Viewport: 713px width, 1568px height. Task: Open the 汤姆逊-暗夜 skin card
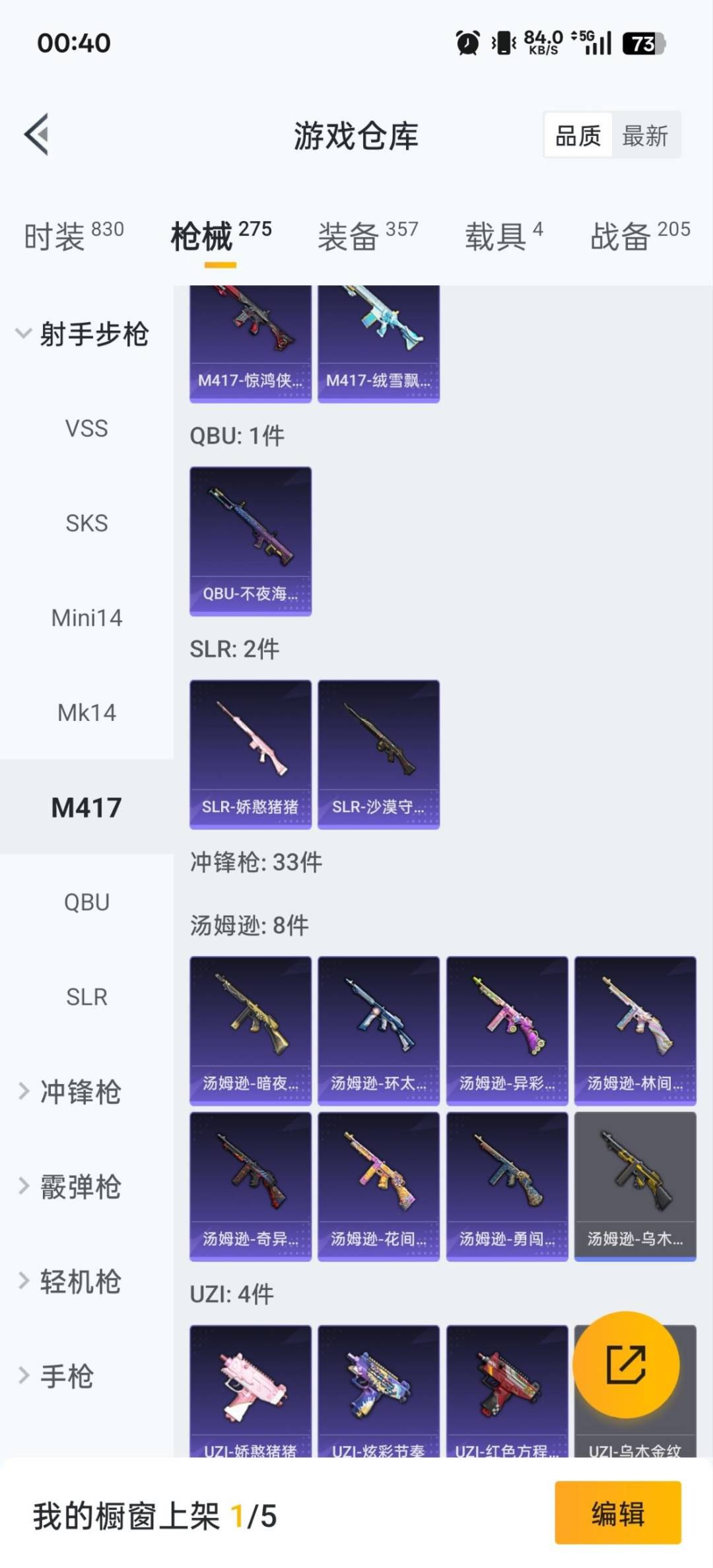pos(250,1027)
